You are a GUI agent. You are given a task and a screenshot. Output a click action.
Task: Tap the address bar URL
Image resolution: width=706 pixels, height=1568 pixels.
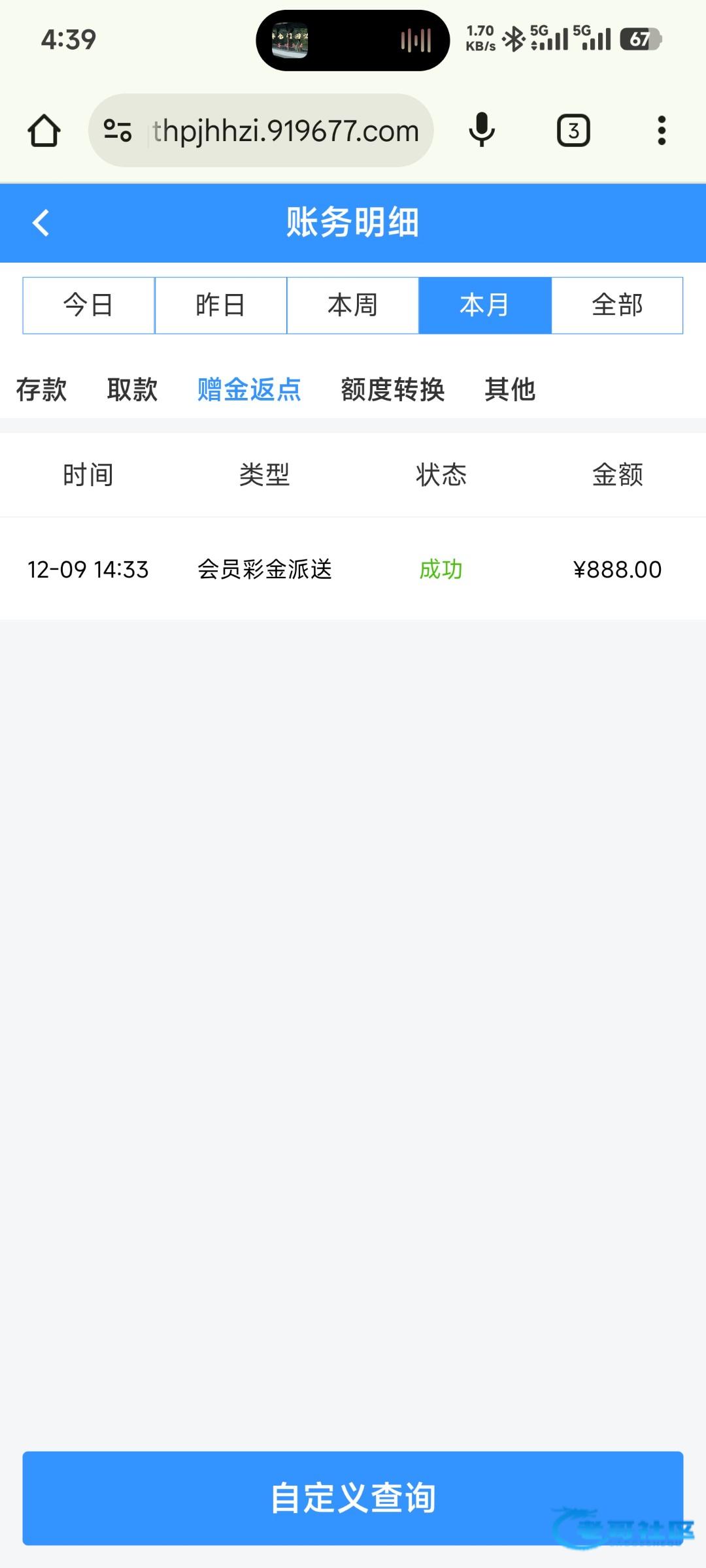click(x=285, y=131)
